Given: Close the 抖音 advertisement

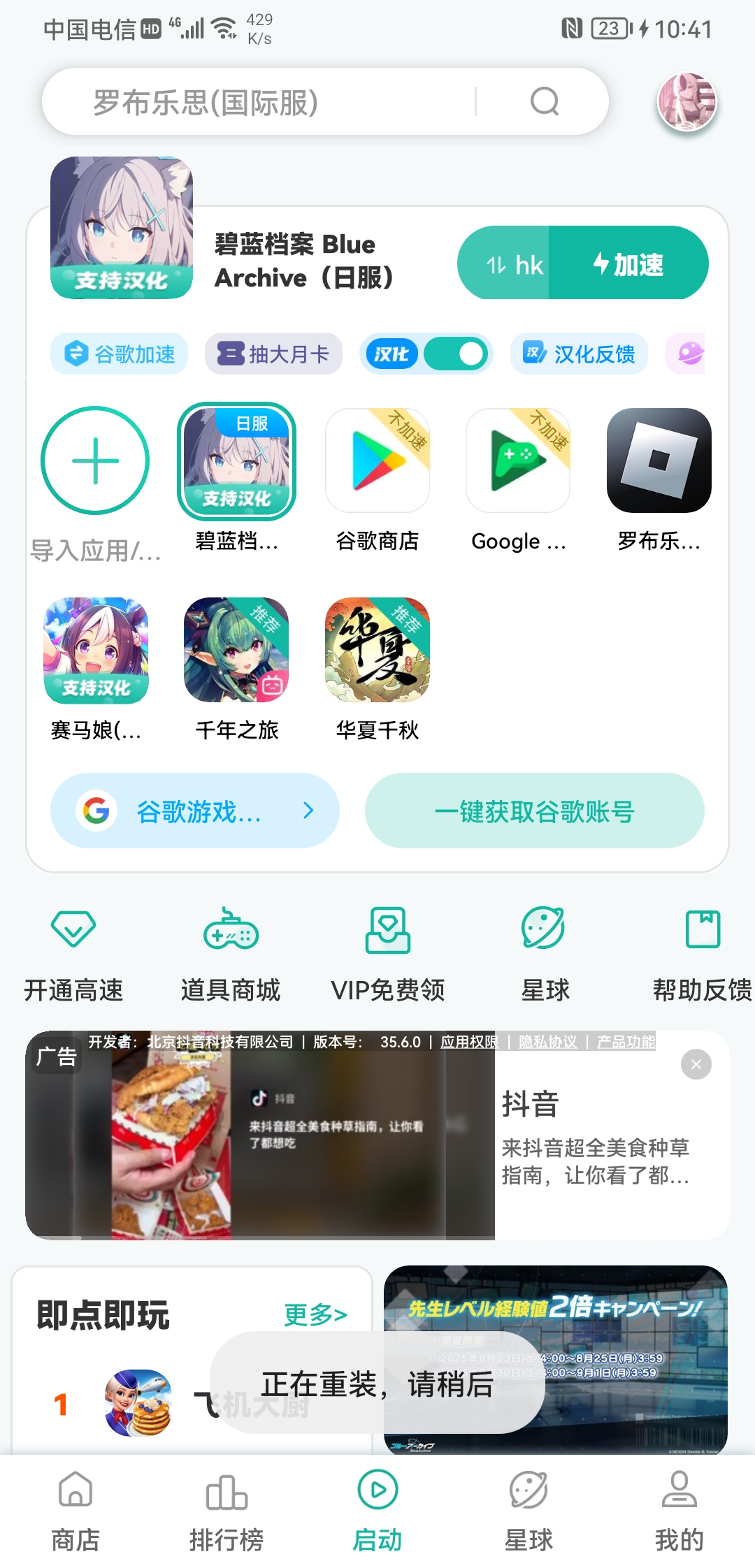Looking at the screenshot, I should [x=696, y=1064].
